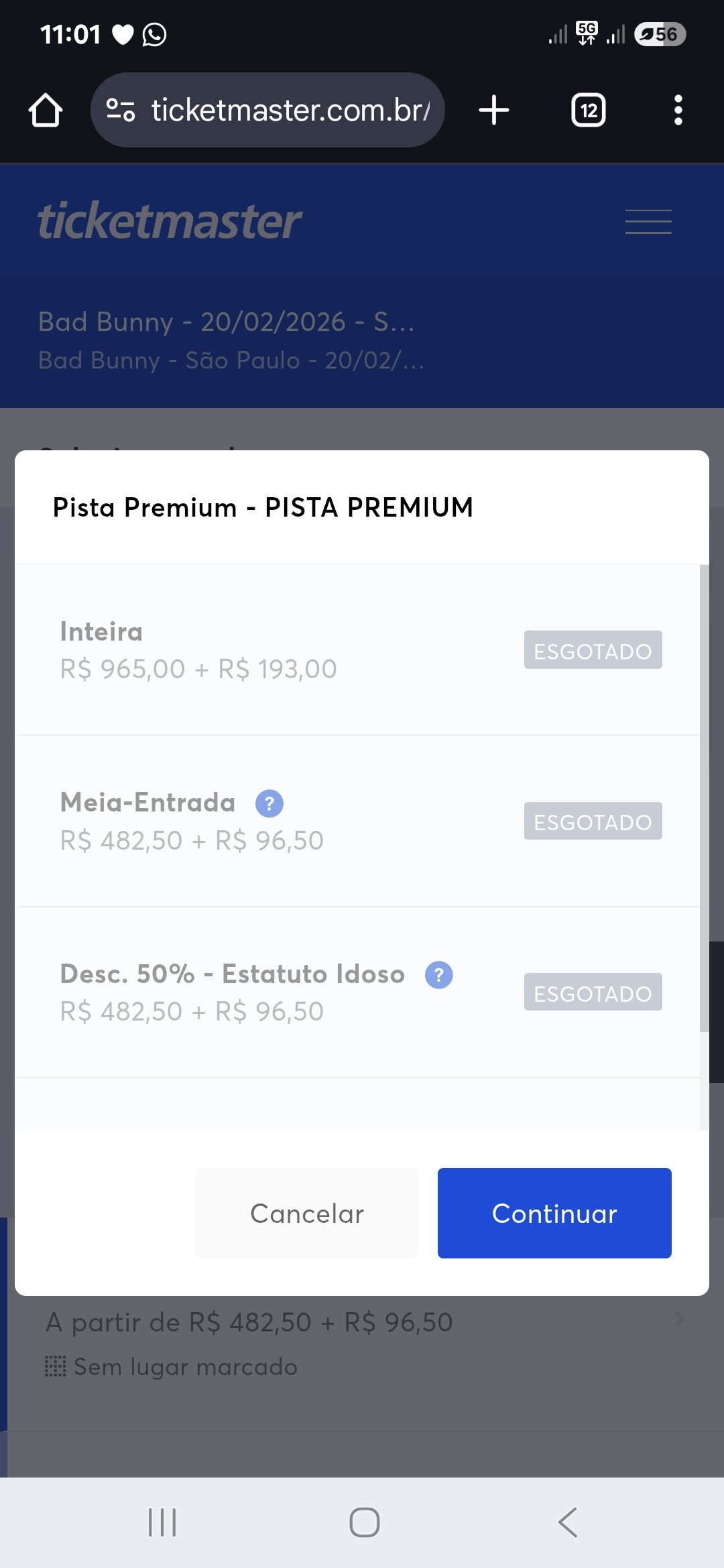The width and height of the screenshot is (724, 1568).
Task: Cancel the Pista Premium ticket selection
Action: coord(307,1213)
